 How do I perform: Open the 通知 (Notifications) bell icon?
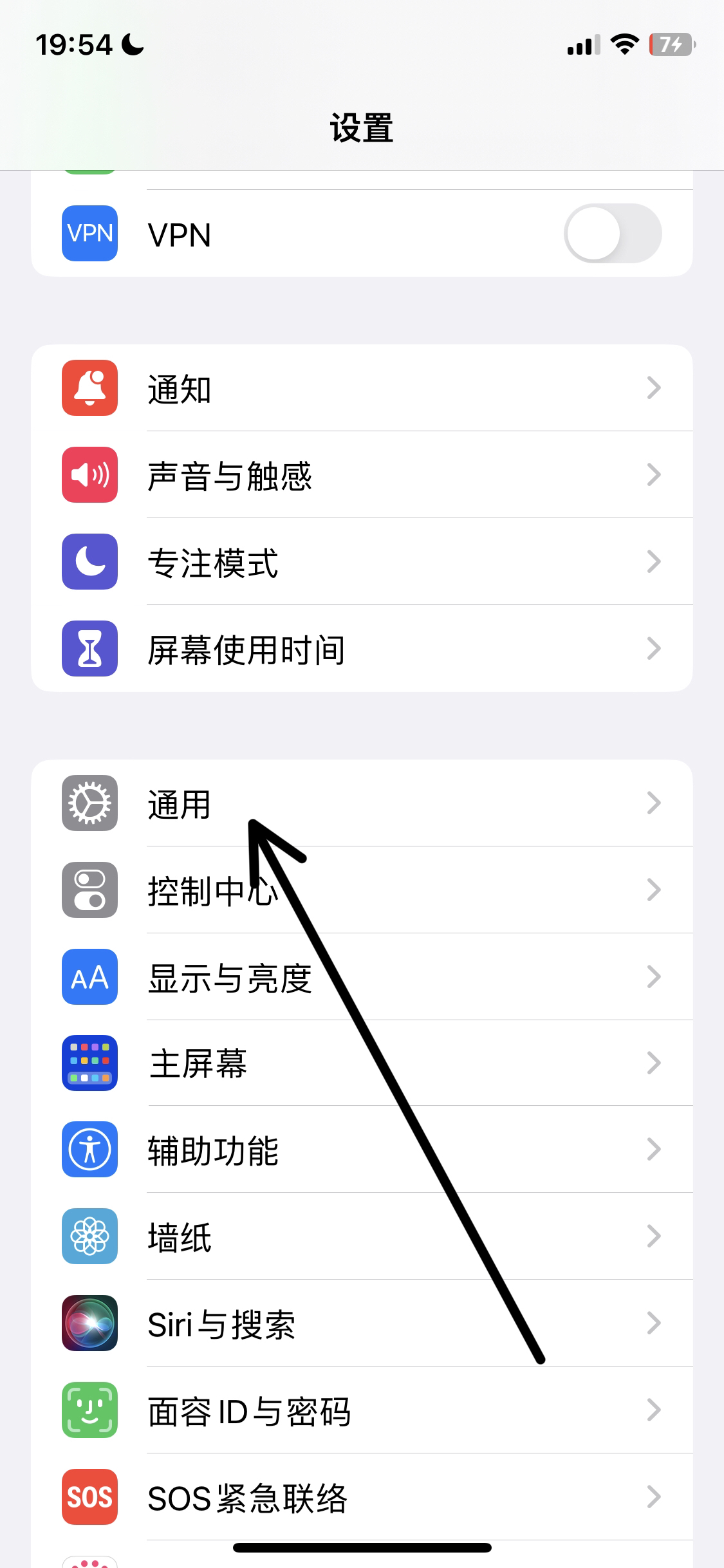[x=89, y=387]
